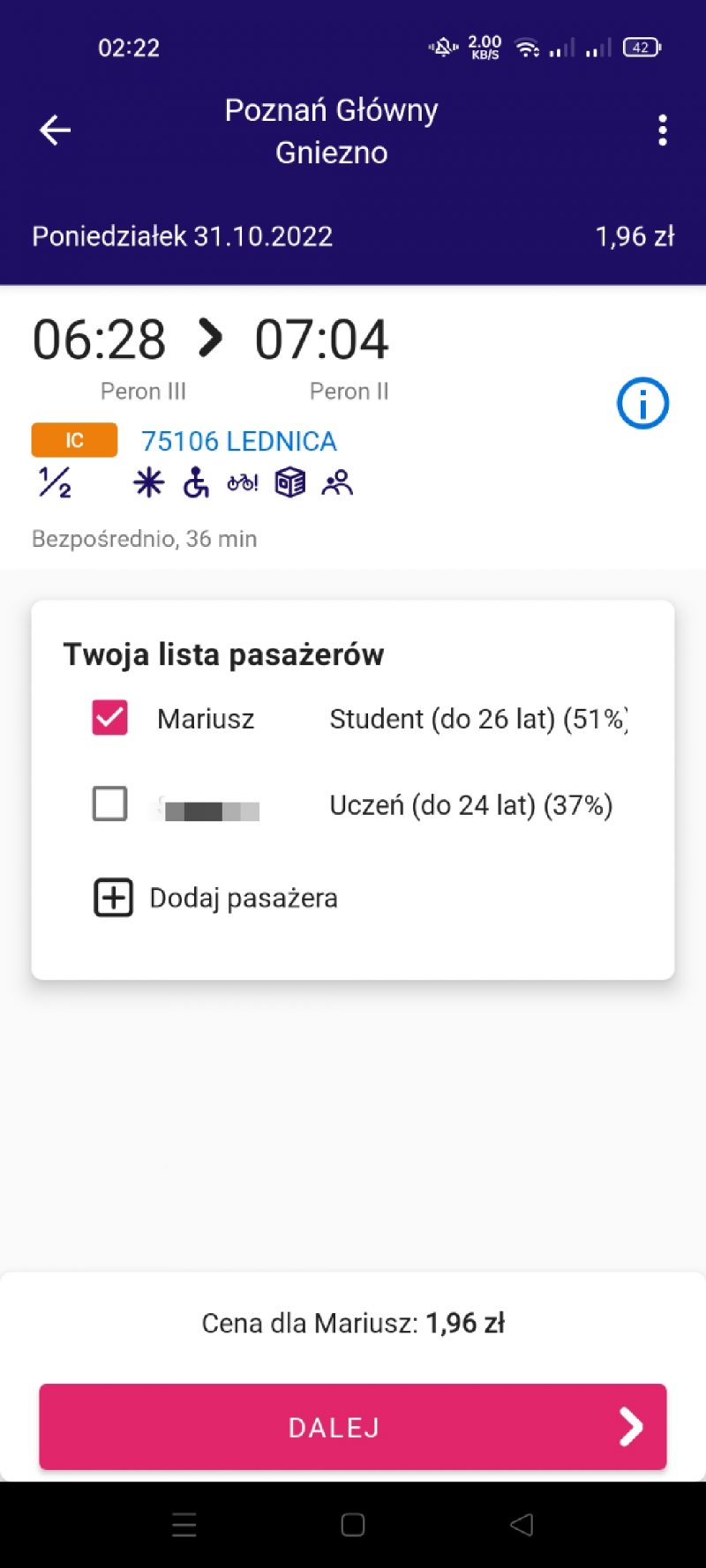Click the air conditioning snowflake icon
The width and height of the screenshot is (706, 1568).
pyautogui.click(x=148, y=482)
